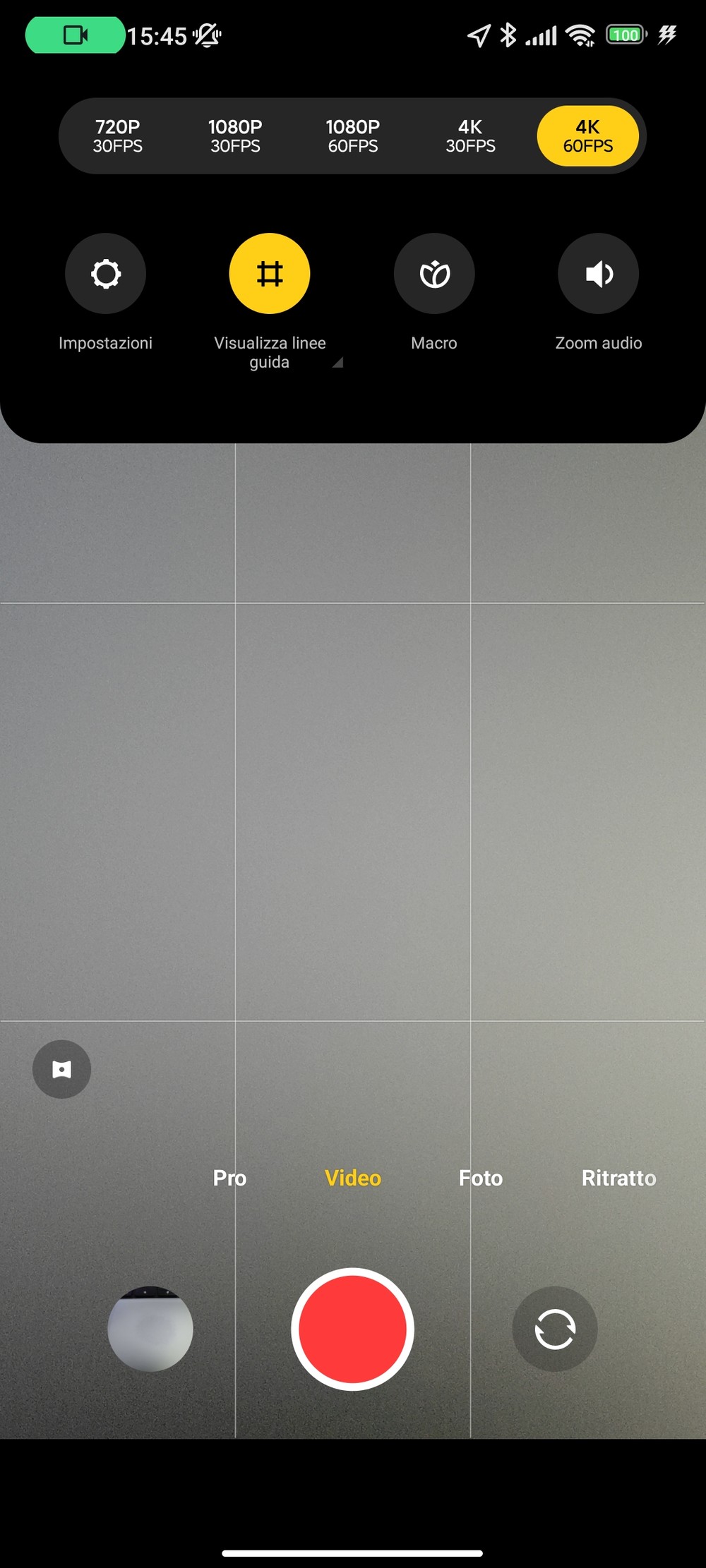This screenshot has width=706, height=1568.
Task: Select 720P 30FPS video resolution
Action: click(118, 136)
